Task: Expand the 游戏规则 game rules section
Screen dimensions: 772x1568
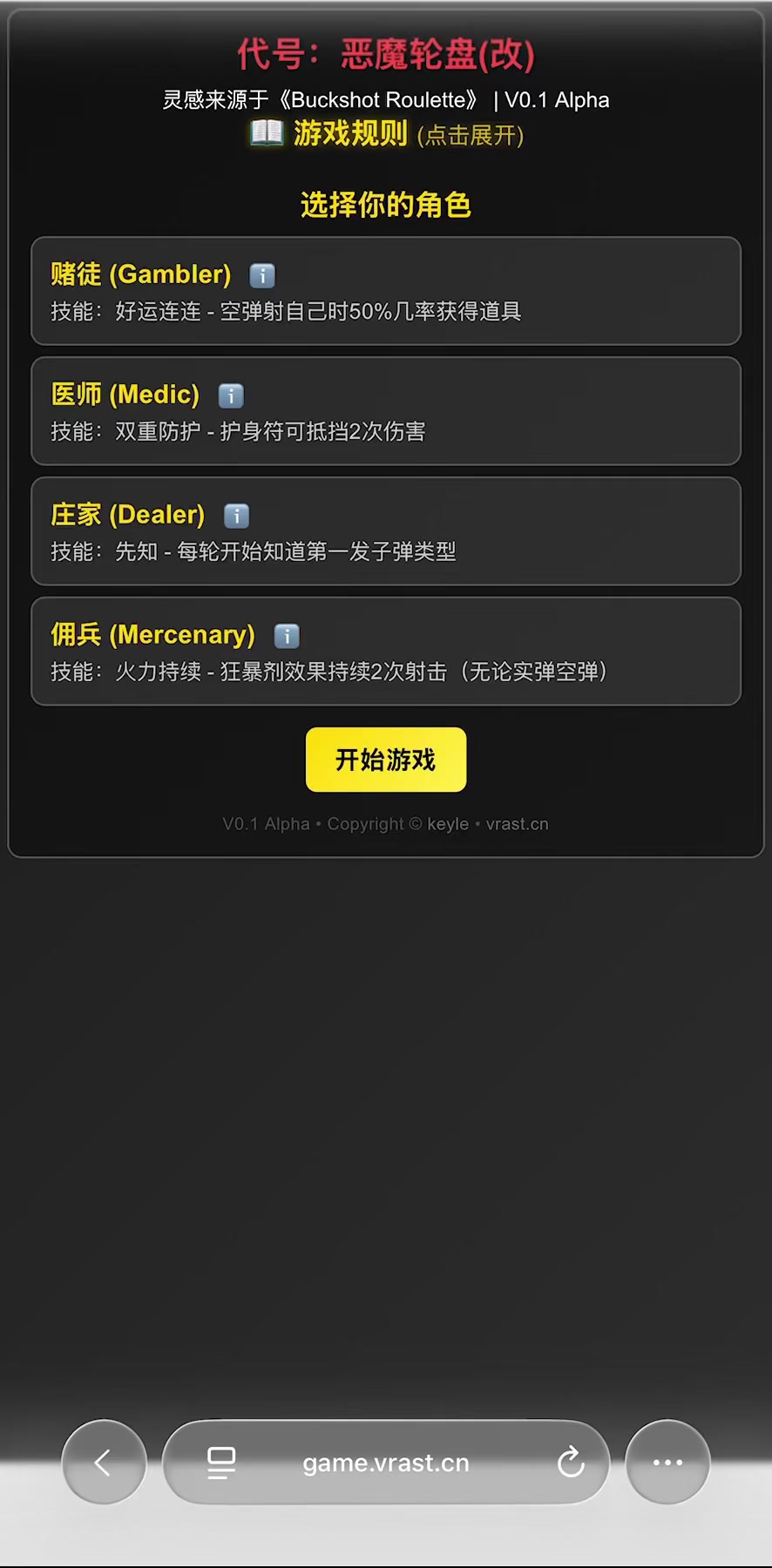Action: pyautogui.click(x=386, y=133)
